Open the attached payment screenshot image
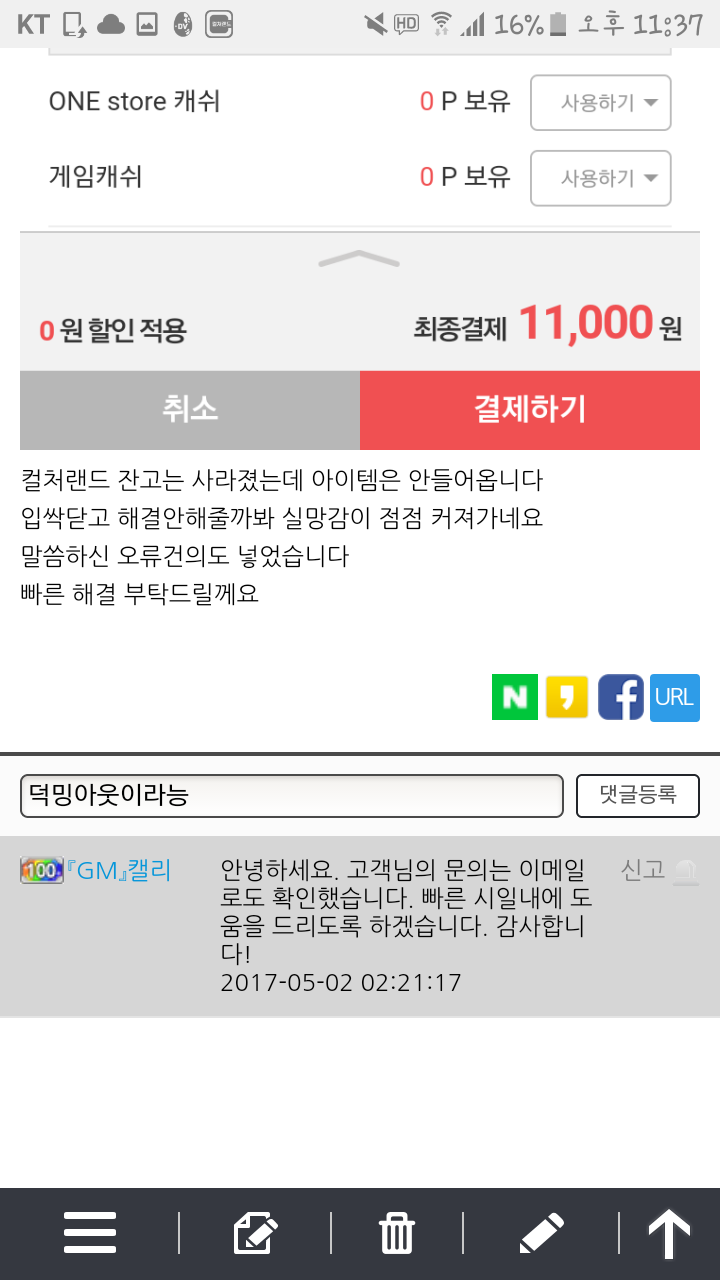The width and height of the screenshot is (720, 1280). click(360, 250)
